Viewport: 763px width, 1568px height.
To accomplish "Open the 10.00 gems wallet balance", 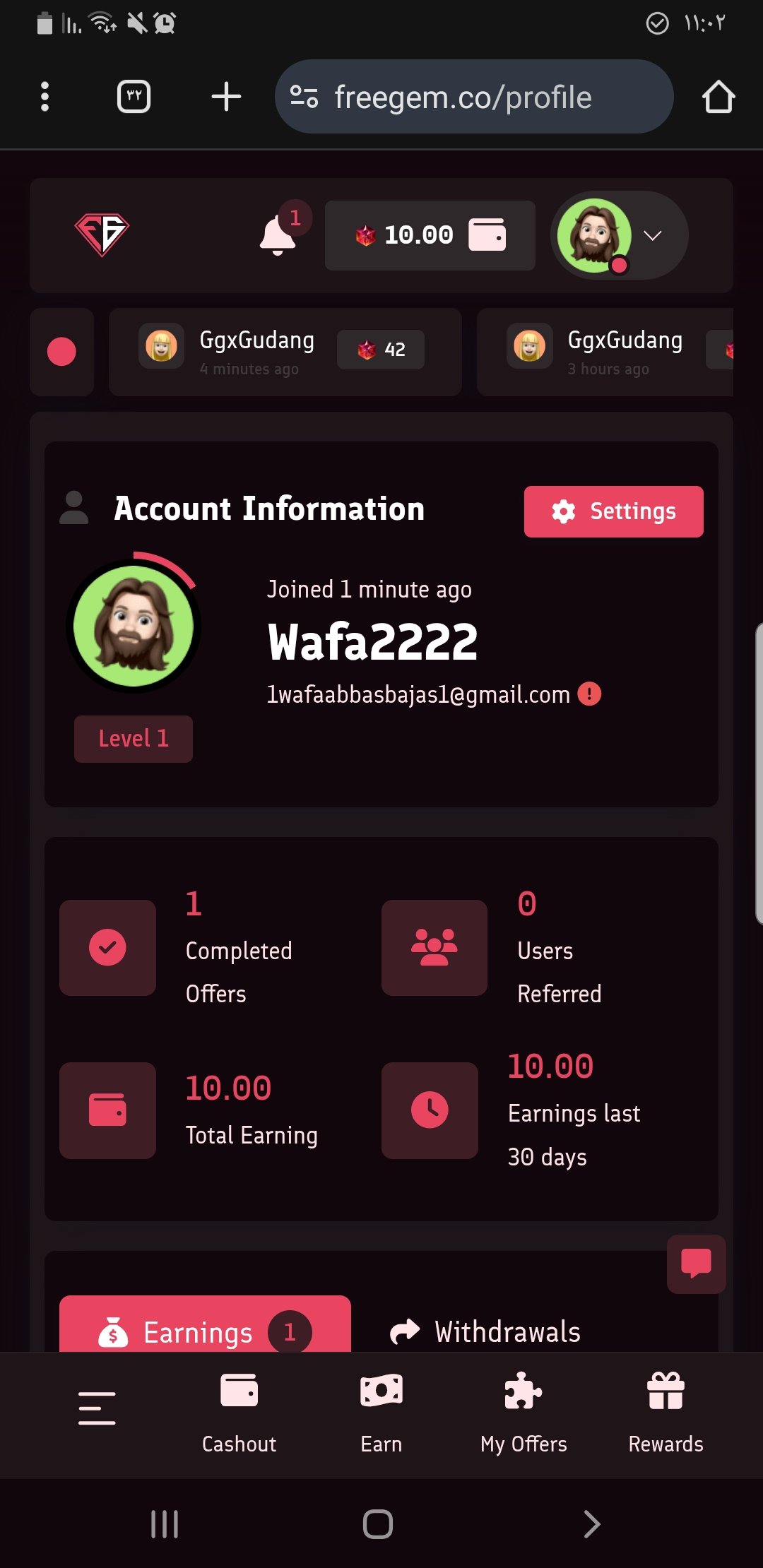I will (430, 235).
